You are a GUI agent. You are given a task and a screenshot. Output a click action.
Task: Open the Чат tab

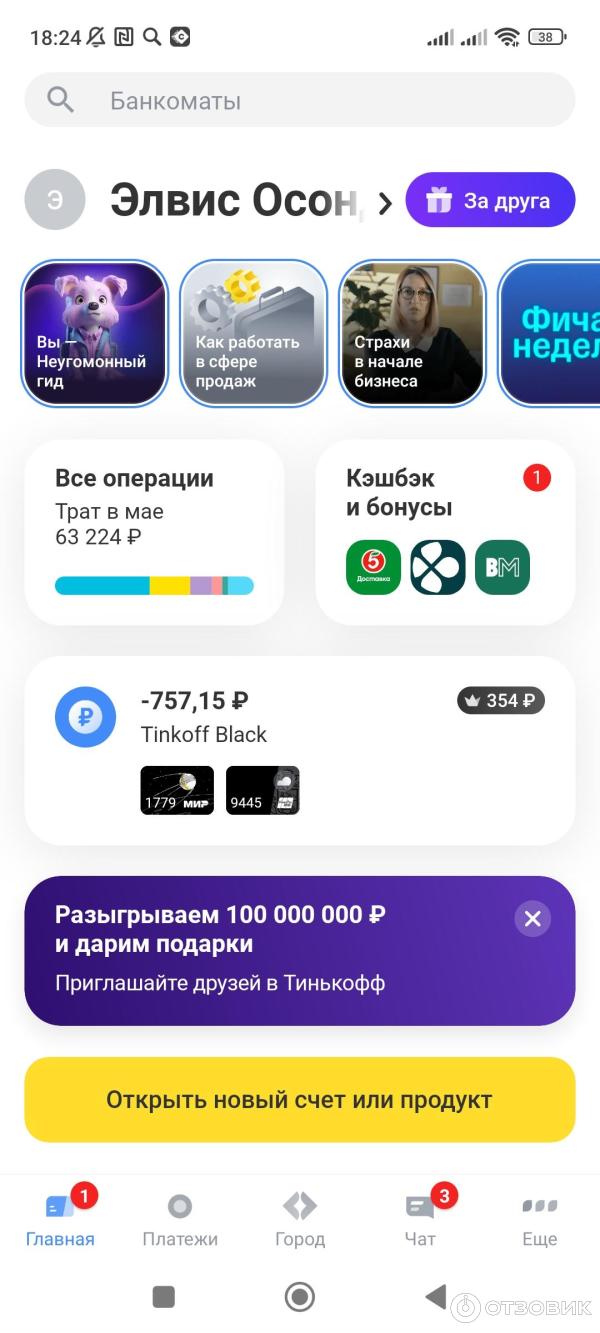click(x=420, y=1220)
